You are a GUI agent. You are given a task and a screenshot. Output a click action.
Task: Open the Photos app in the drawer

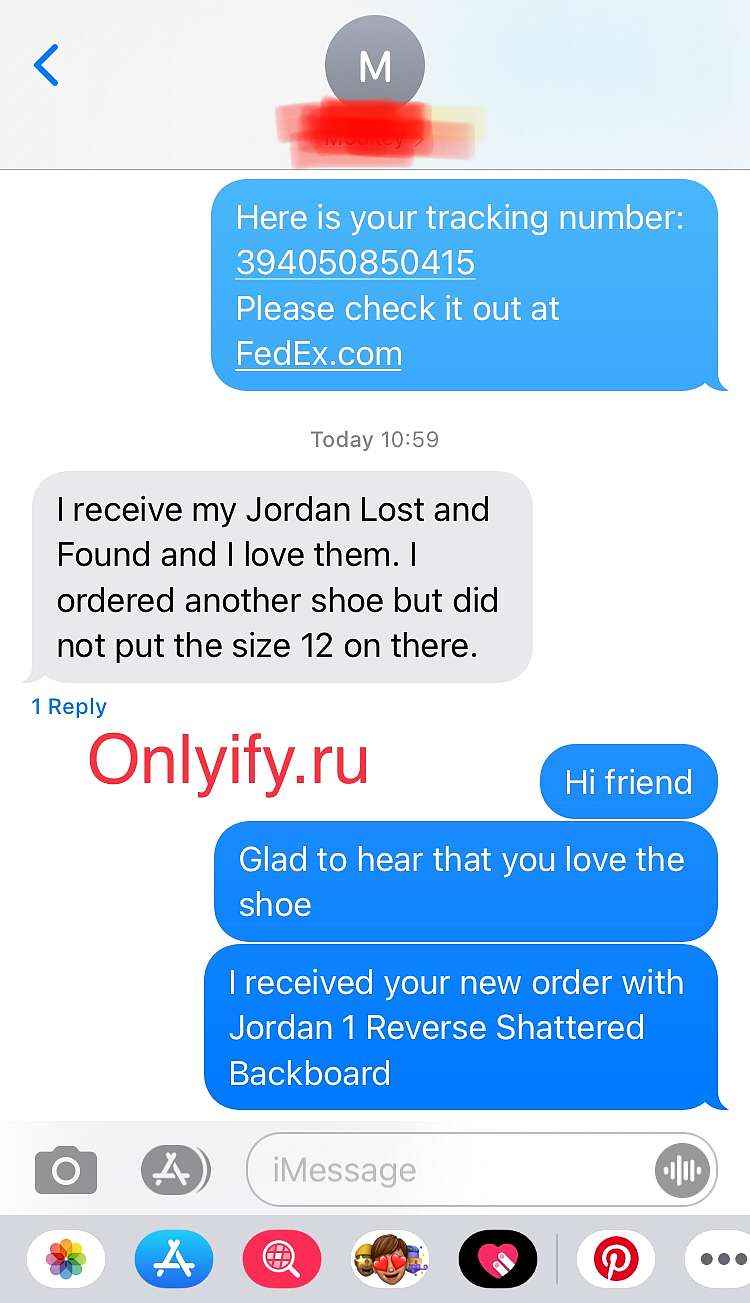click(x=67, y=1259)
